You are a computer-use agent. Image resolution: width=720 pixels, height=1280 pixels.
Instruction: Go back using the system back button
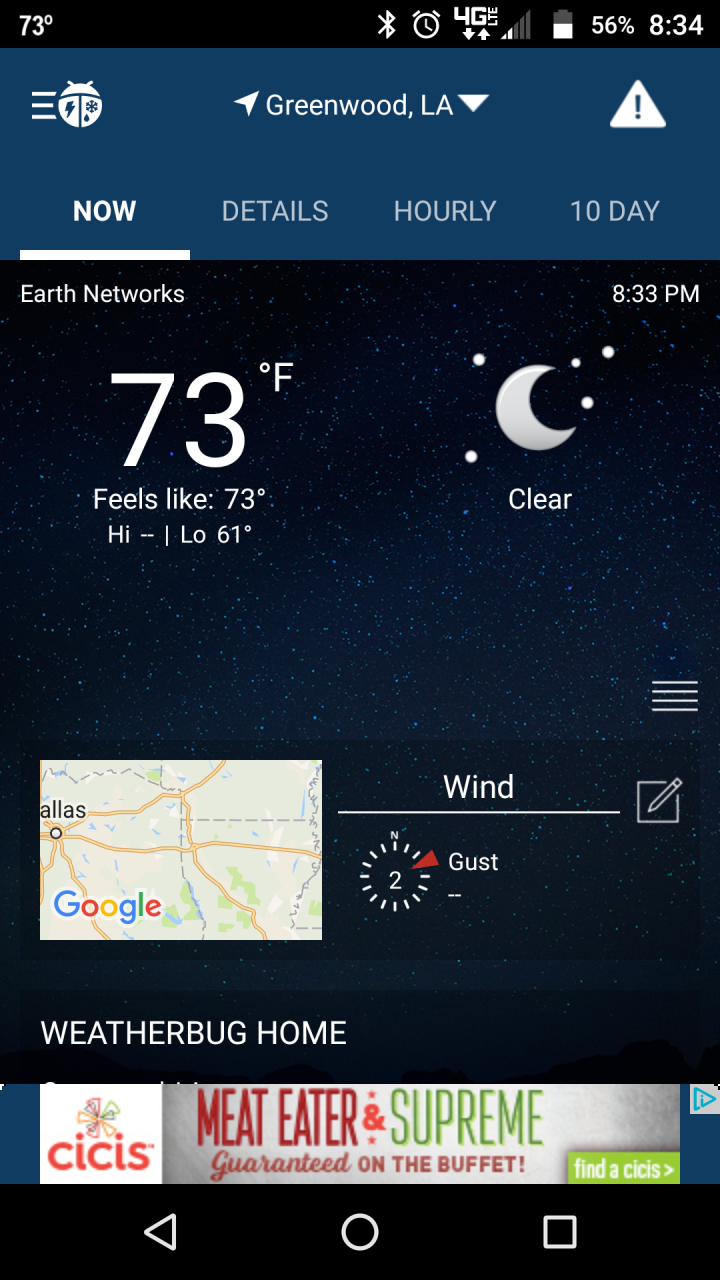point(161,1232)
